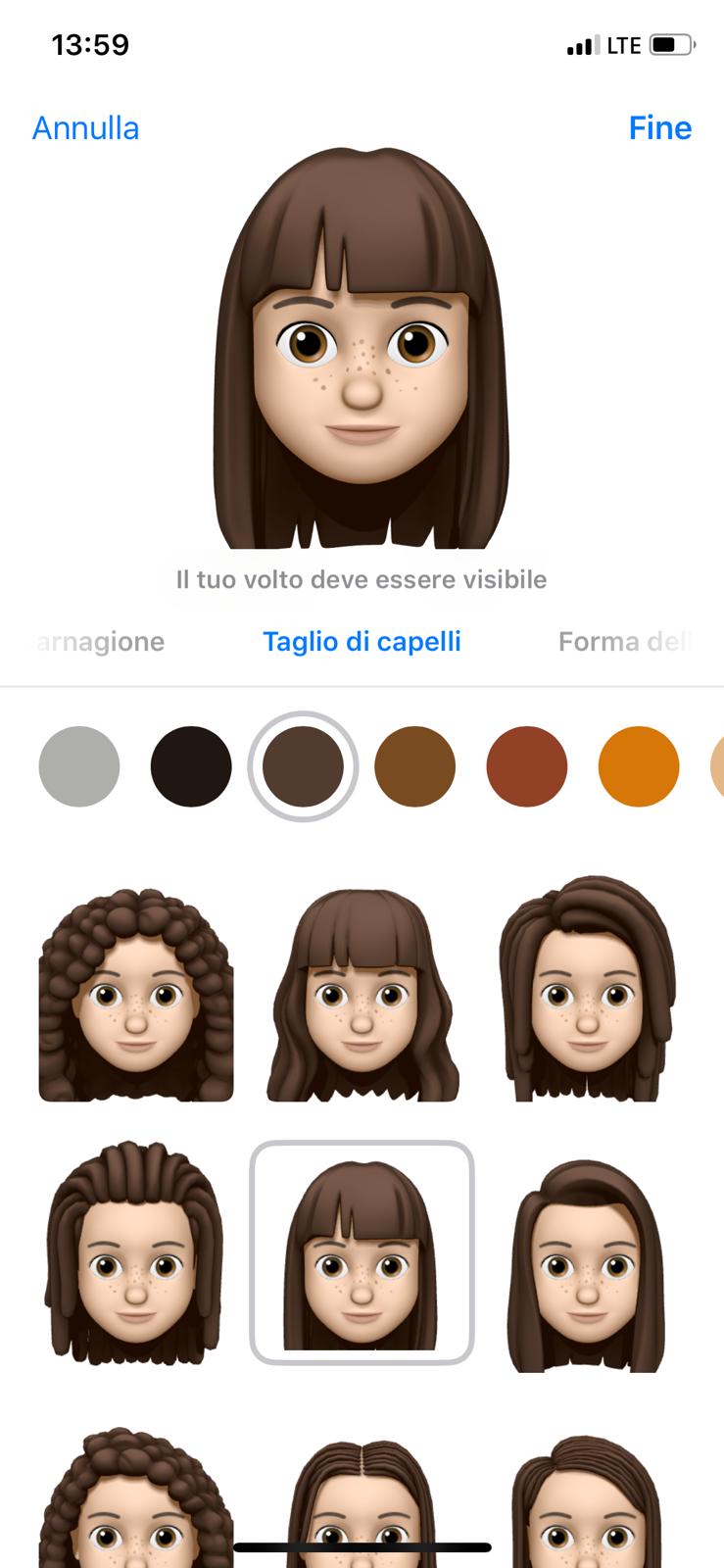The height and width of the screenshot is (1568, 724).
Task: Select the big curly hairstyle
Action: [136, 995]
